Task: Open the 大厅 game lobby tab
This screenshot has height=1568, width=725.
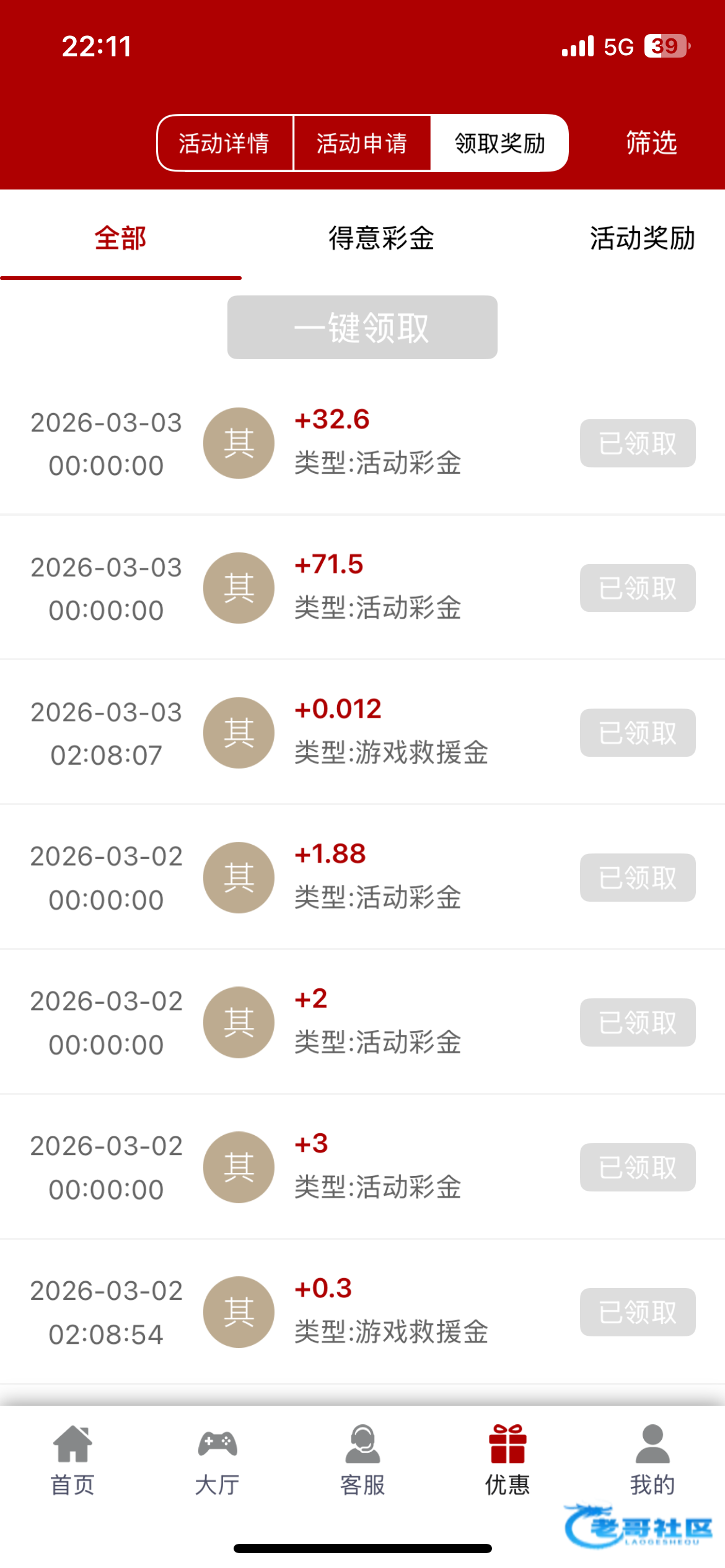Action: (x=217, y=1460)
